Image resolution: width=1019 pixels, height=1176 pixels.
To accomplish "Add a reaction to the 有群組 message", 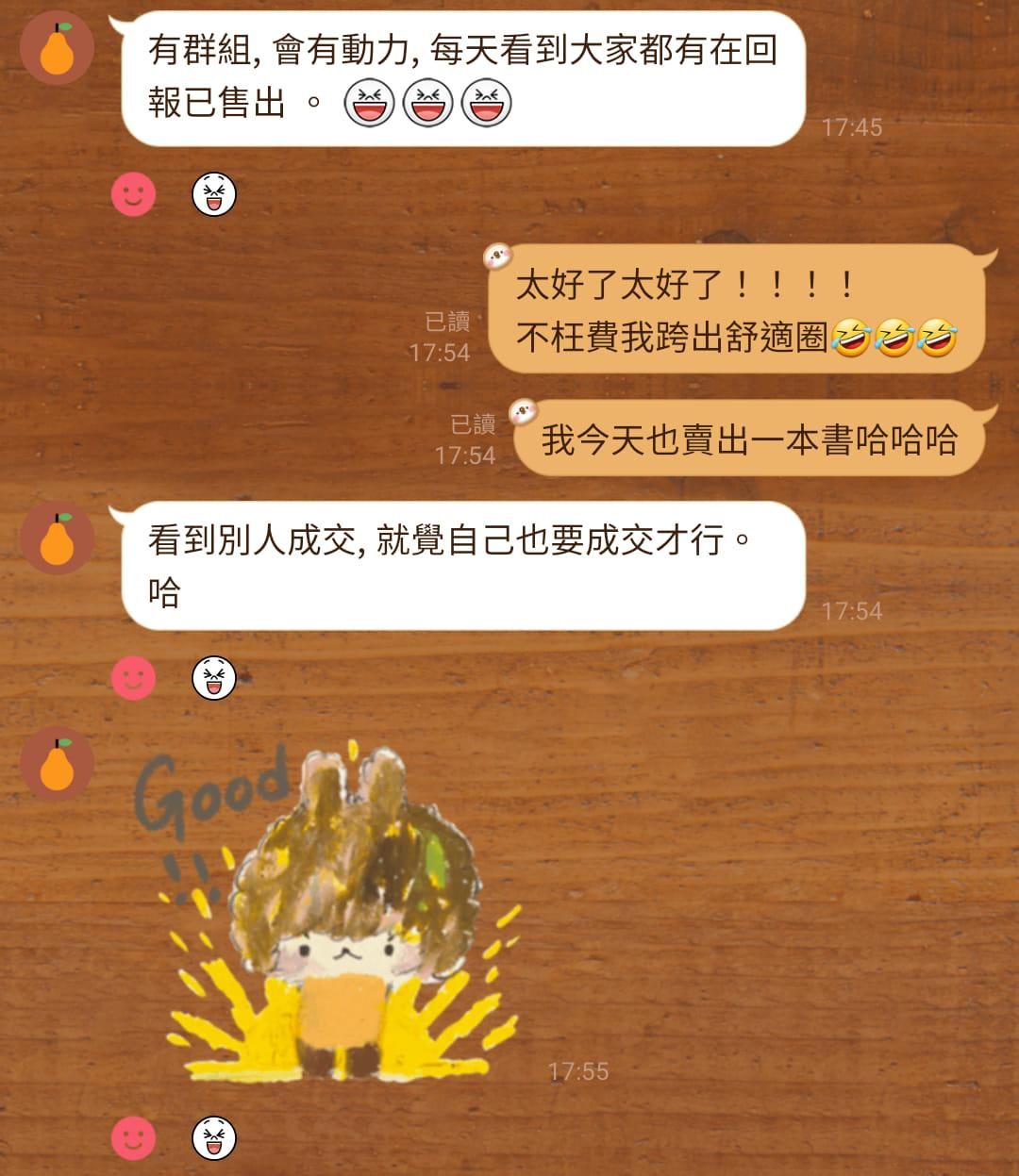I will pos(133,195).
